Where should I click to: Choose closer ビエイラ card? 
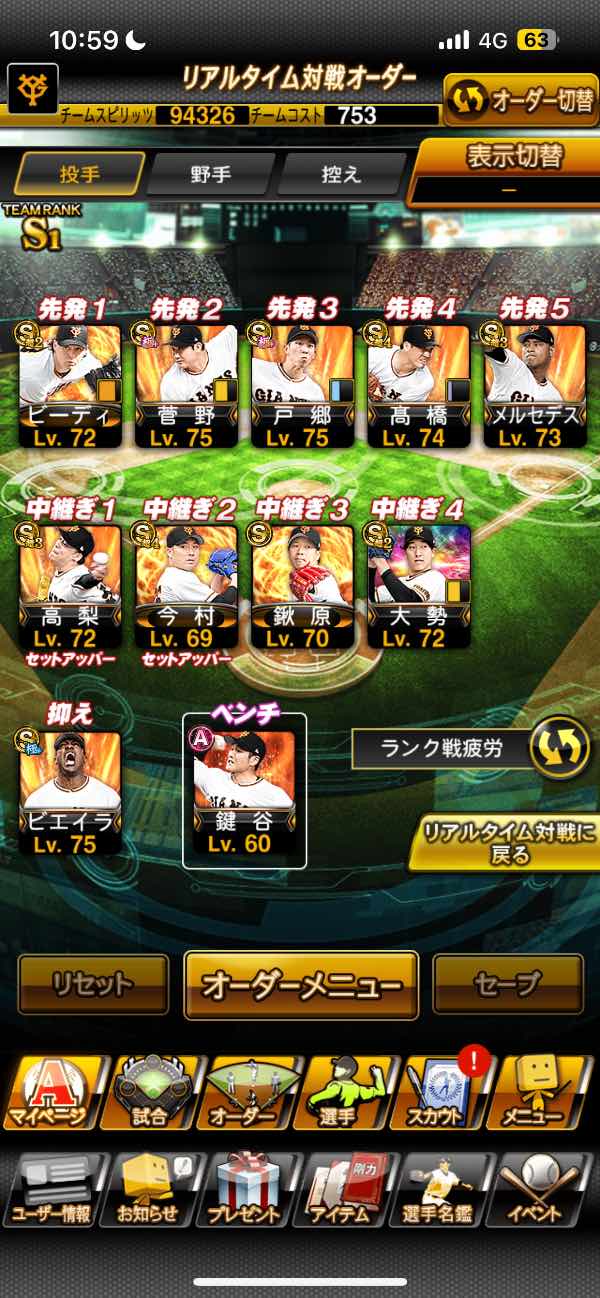click(71, 792)
